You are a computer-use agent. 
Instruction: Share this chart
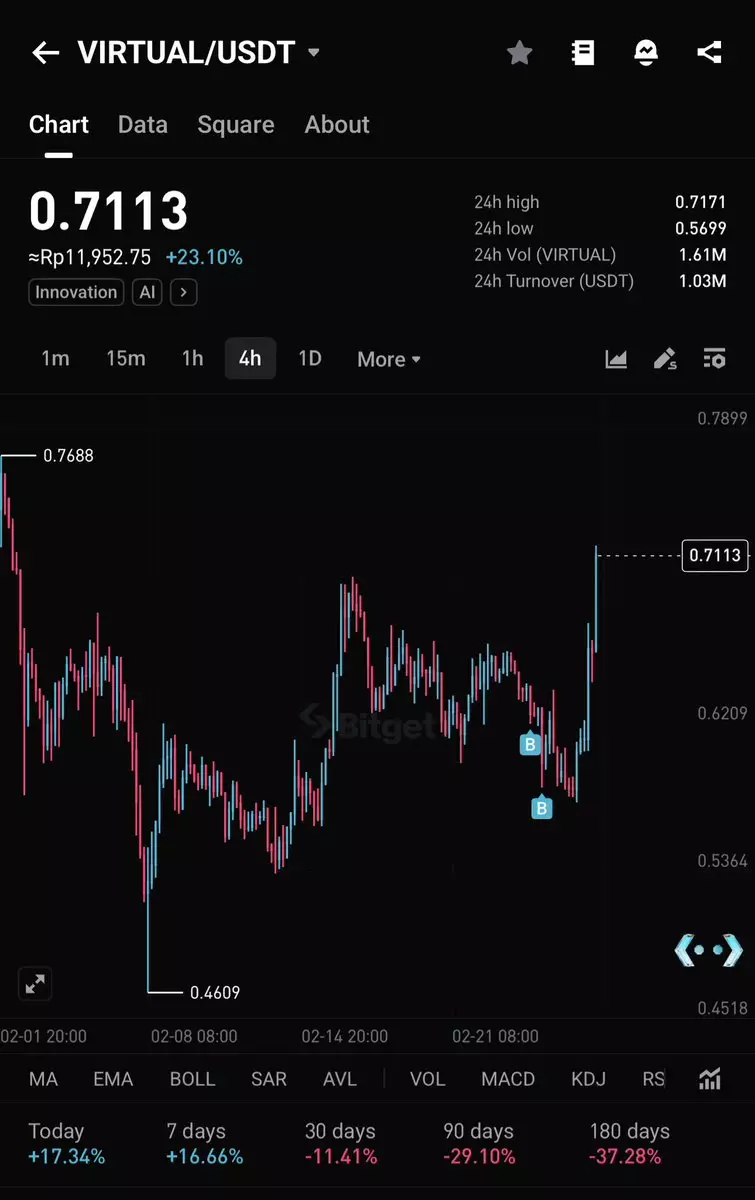709,52
